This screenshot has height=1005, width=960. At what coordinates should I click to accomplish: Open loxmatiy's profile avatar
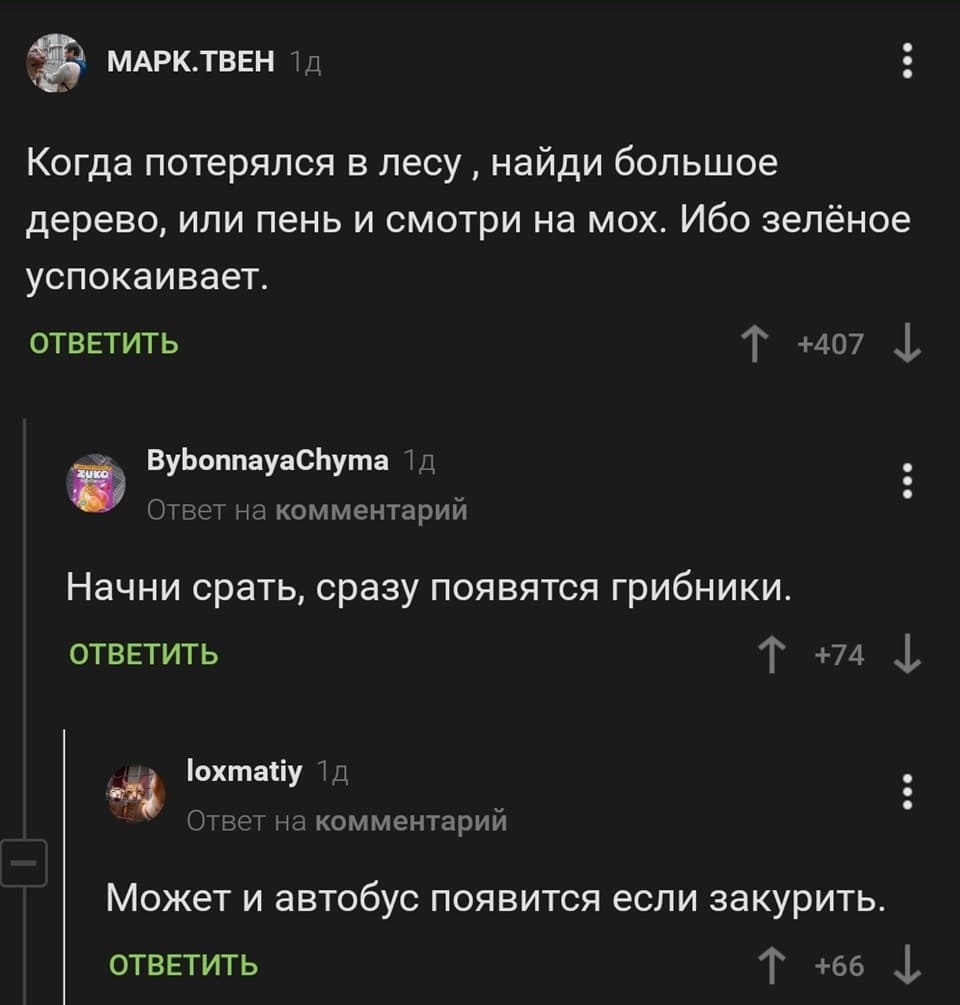(137, 792)
